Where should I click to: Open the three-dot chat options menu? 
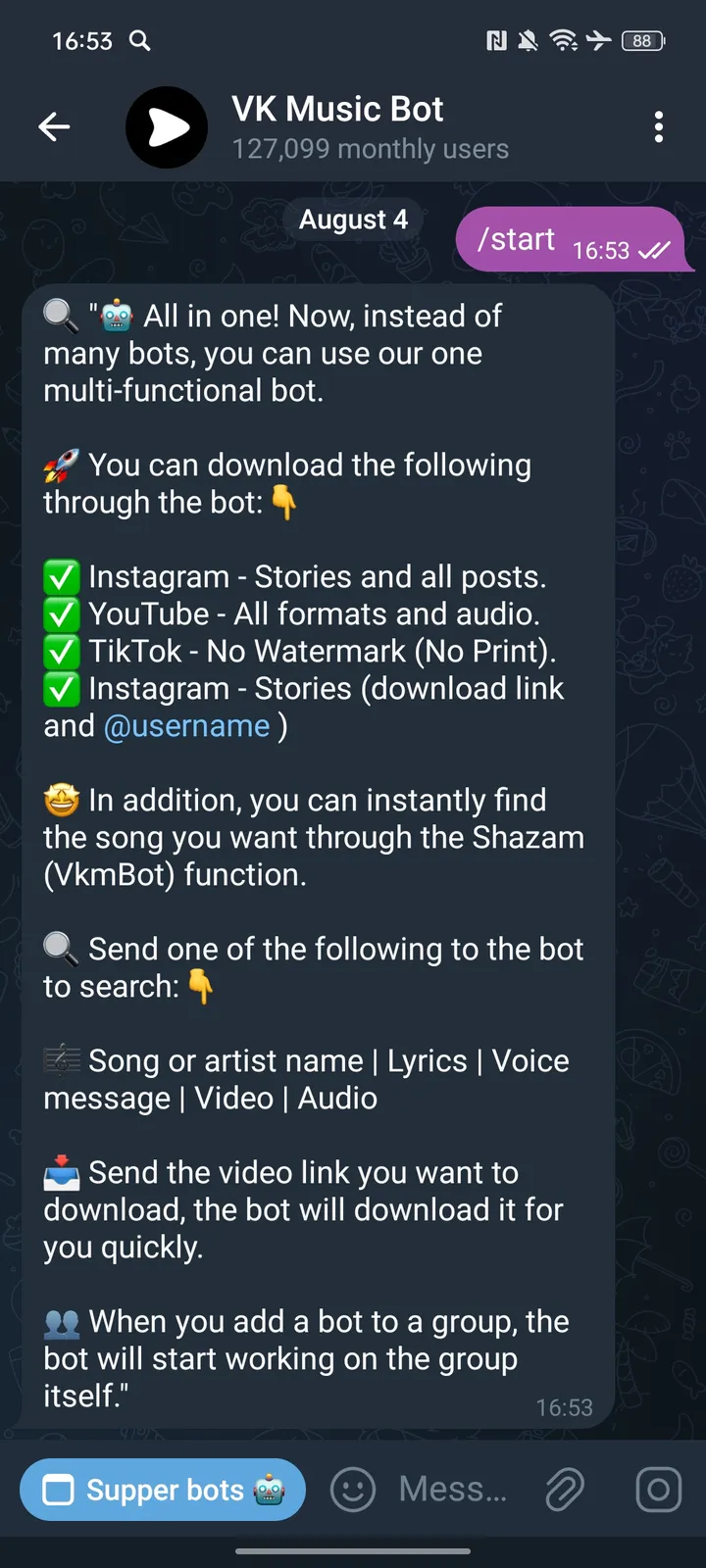coord(659,126)
